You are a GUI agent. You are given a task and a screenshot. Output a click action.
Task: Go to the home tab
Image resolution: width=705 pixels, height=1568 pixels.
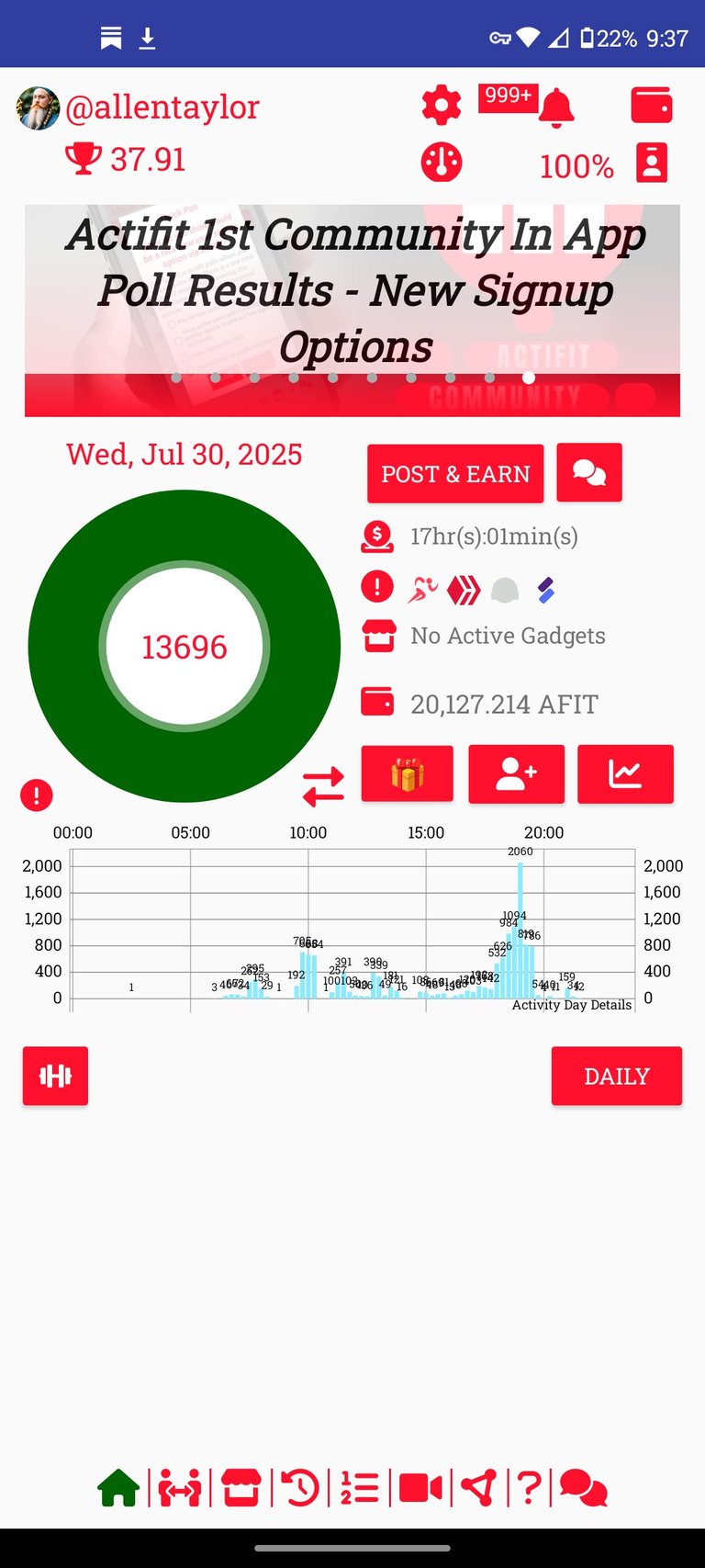(118, 1488)
